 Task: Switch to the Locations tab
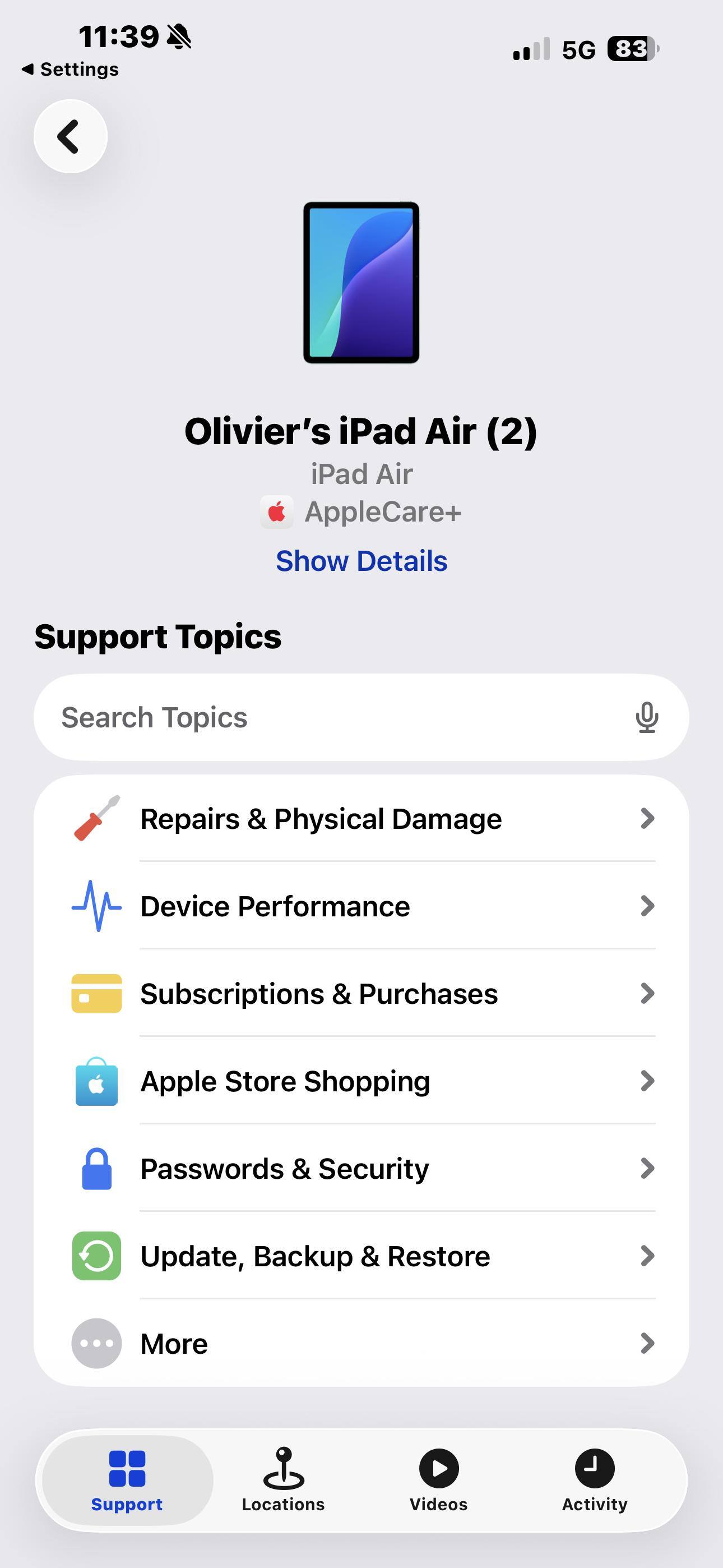click(283, 1480)
